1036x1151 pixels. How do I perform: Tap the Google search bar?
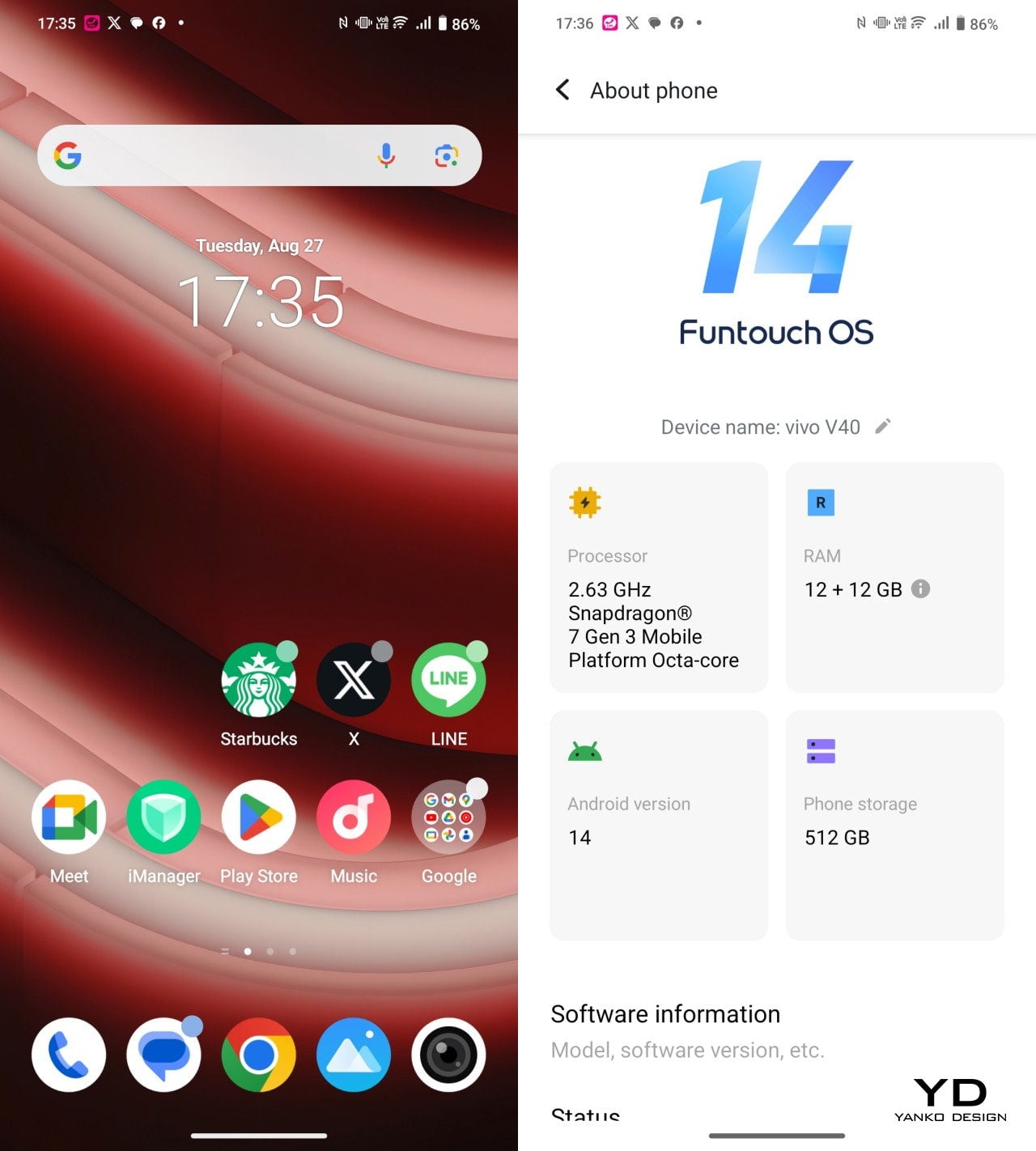[219, 155]
